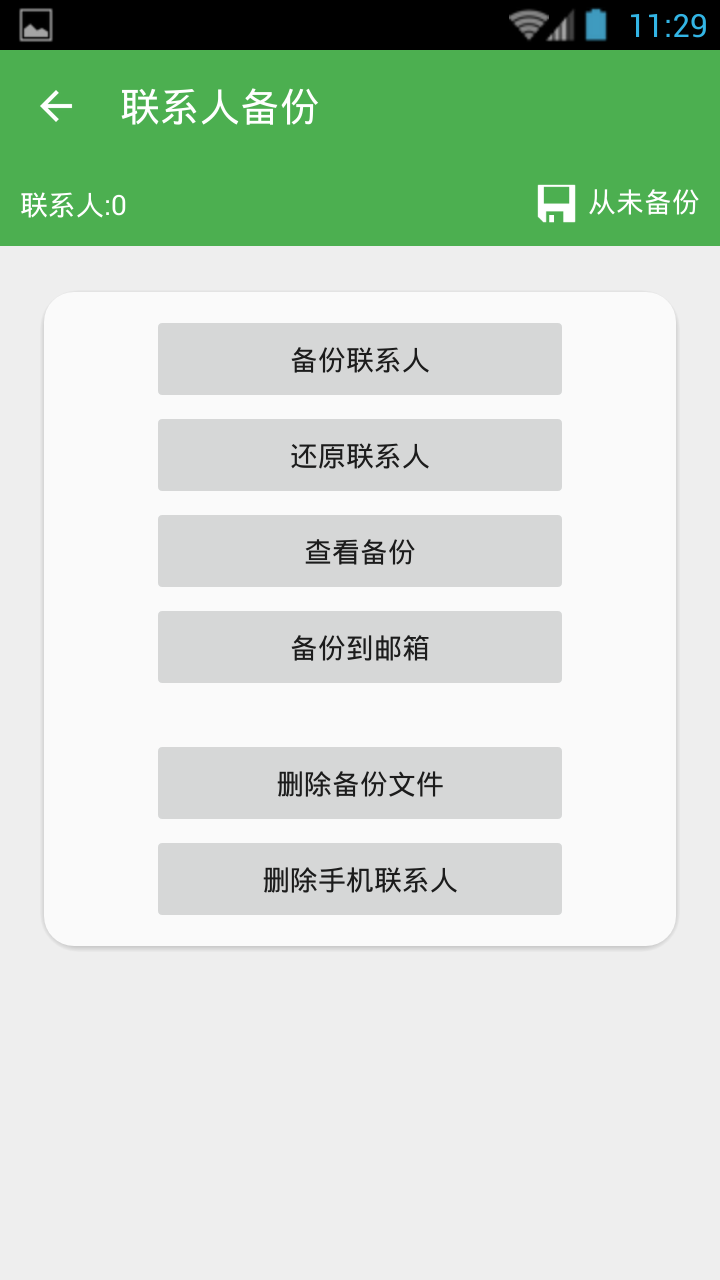Tap the cellular signal icon

[557, 28]
